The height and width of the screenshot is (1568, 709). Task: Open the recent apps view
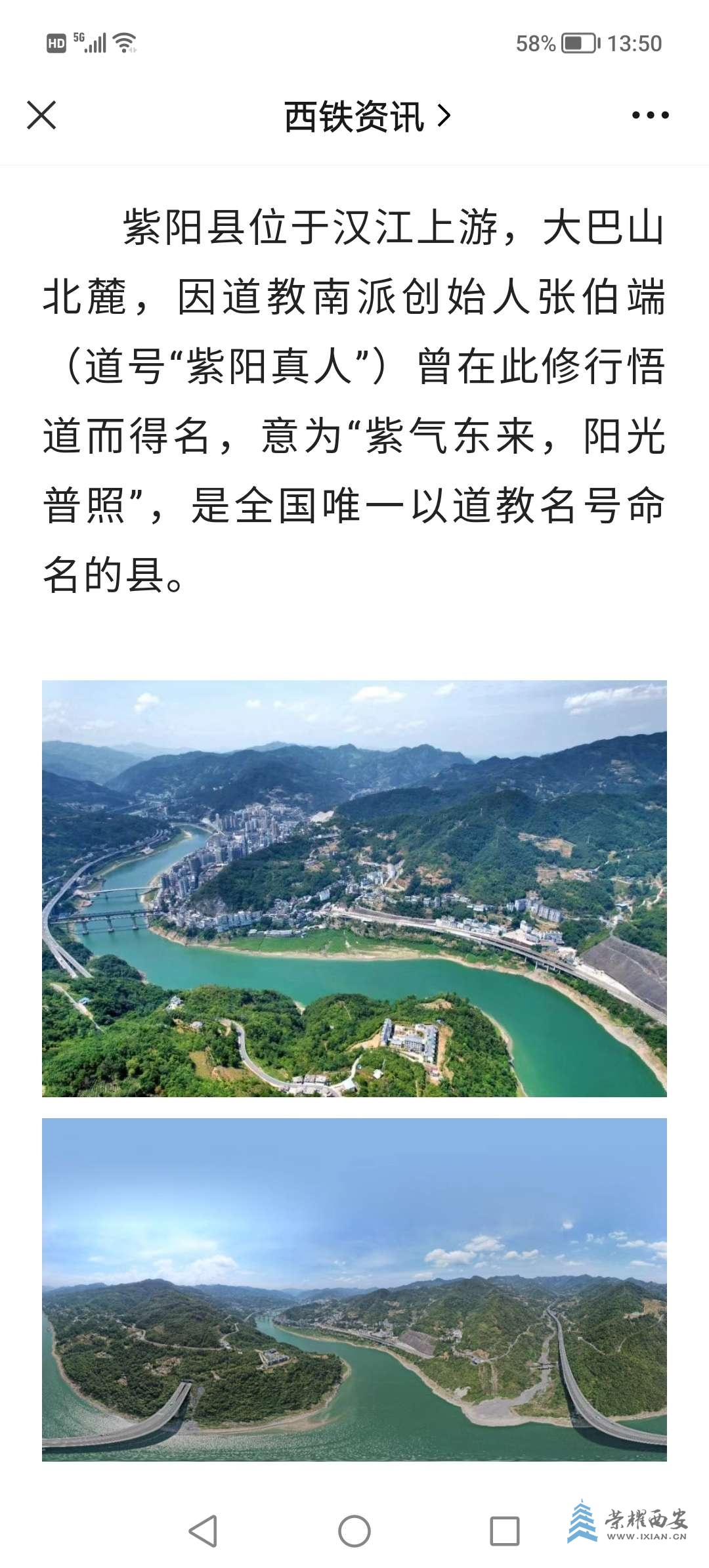[505, 1531]
